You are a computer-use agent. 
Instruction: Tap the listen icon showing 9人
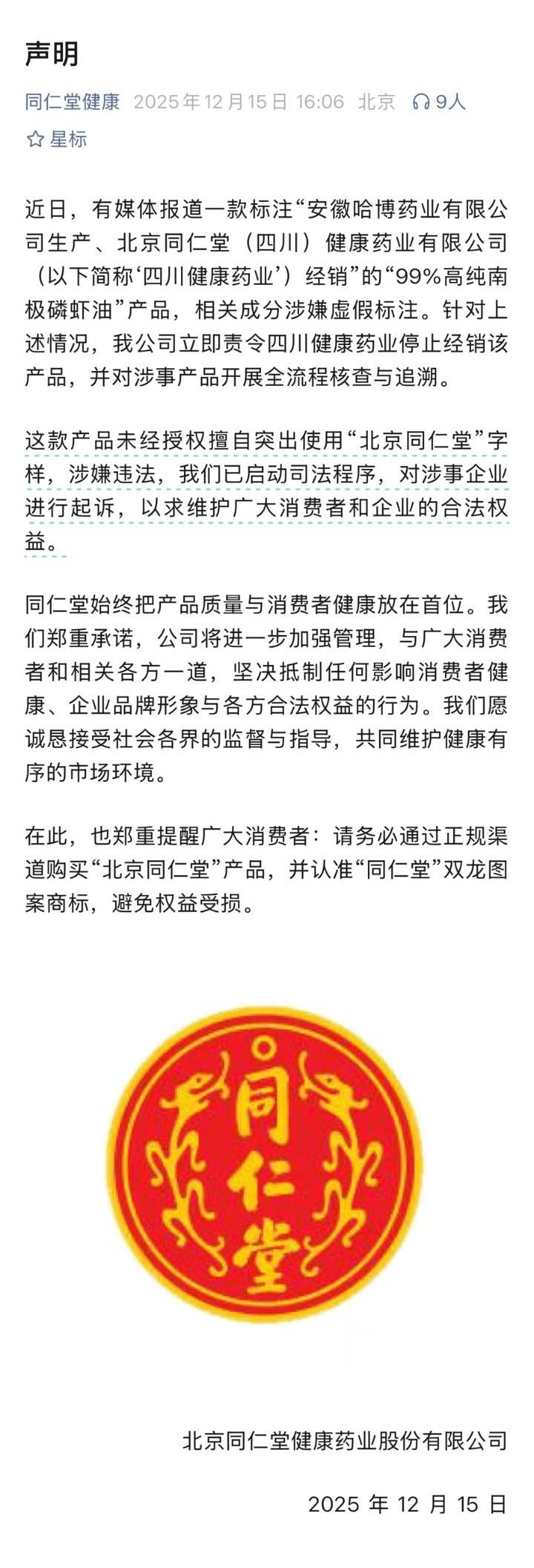click(x=438, y=102)
